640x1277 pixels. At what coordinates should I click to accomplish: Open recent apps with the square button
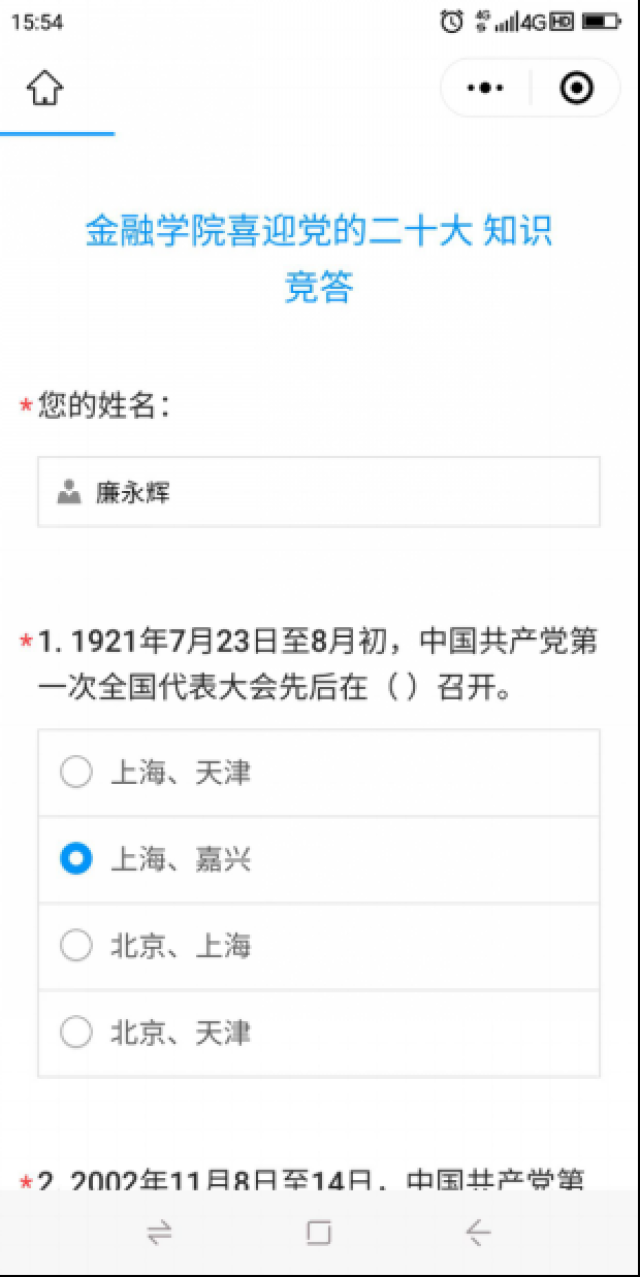tap(319, 1233)
